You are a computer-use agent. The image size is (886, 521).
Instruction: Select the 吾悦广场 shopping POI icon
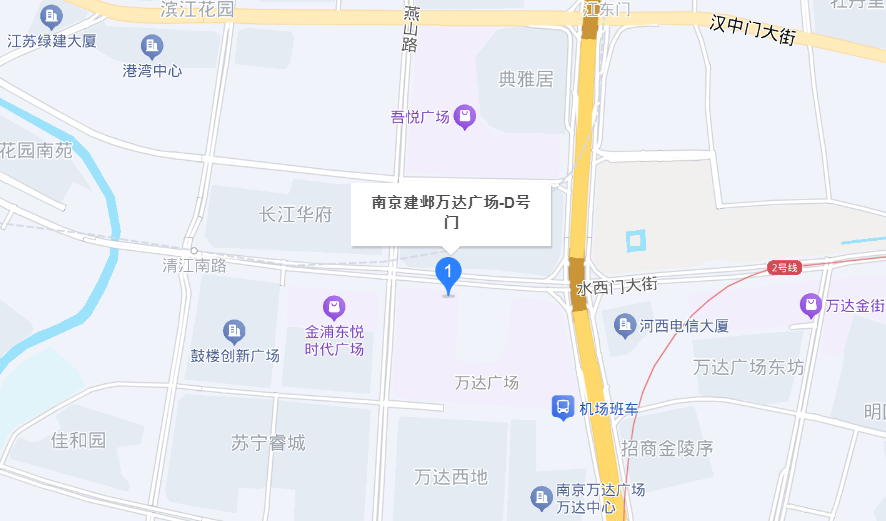coord(464,117)
